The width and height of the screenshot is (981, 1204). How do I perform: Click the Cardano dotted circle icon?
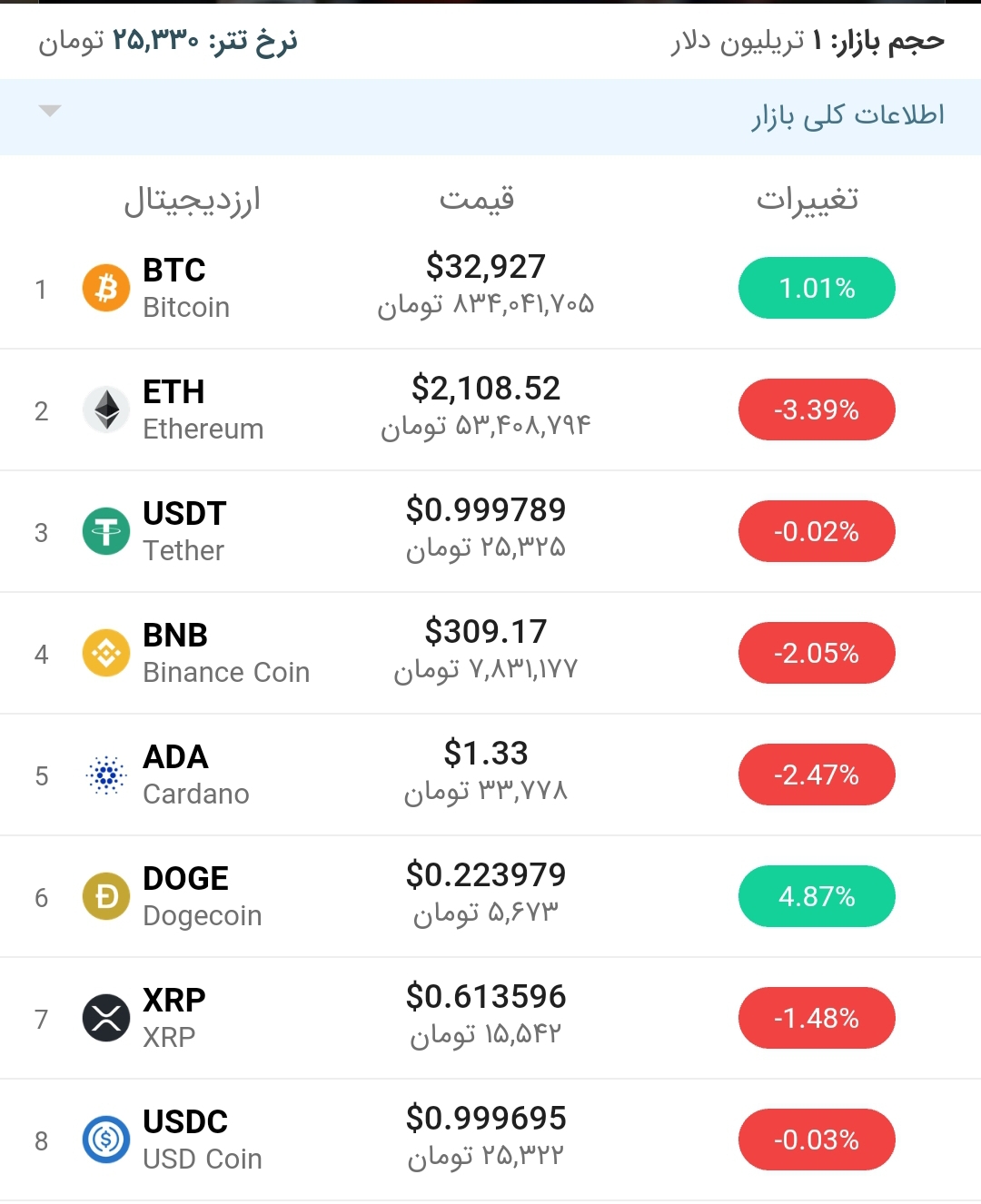coord(106,775)
